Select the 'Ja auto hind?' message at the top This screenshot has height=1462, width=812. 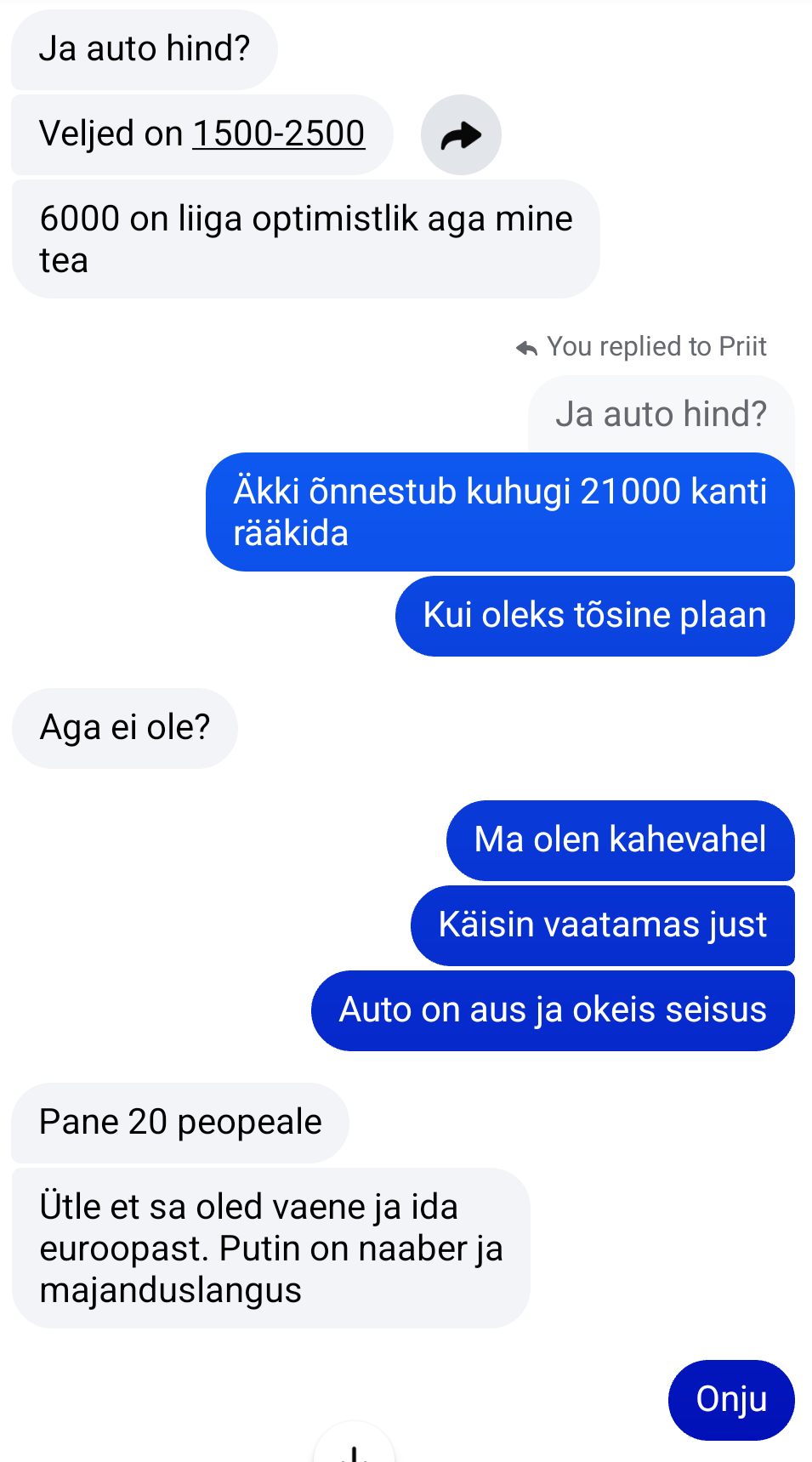coord(143,48)
